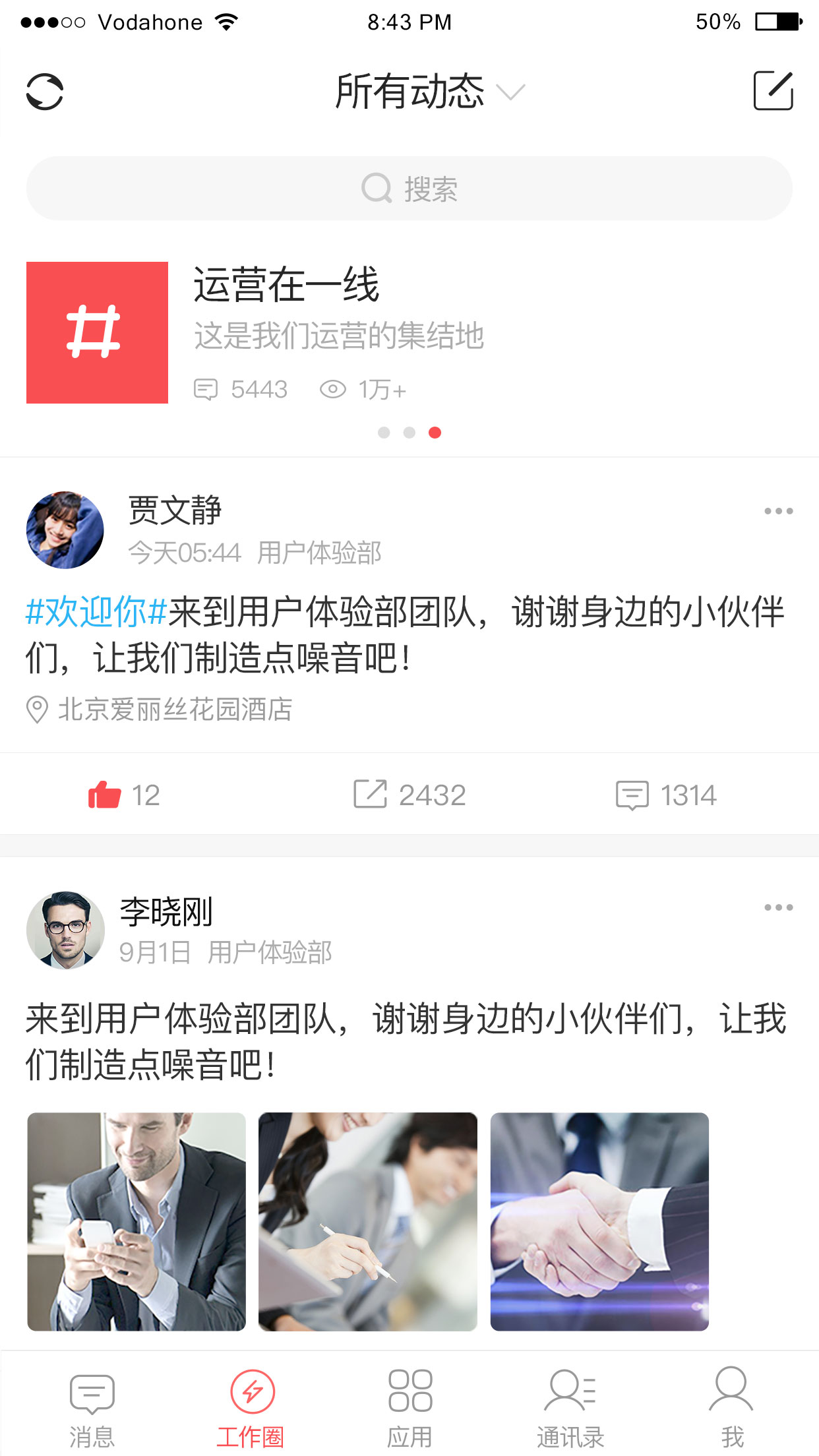Tap the eye view-count icon showing 1万+
The width and height of the screenshot is (819, 1456).
pos(335,389)
